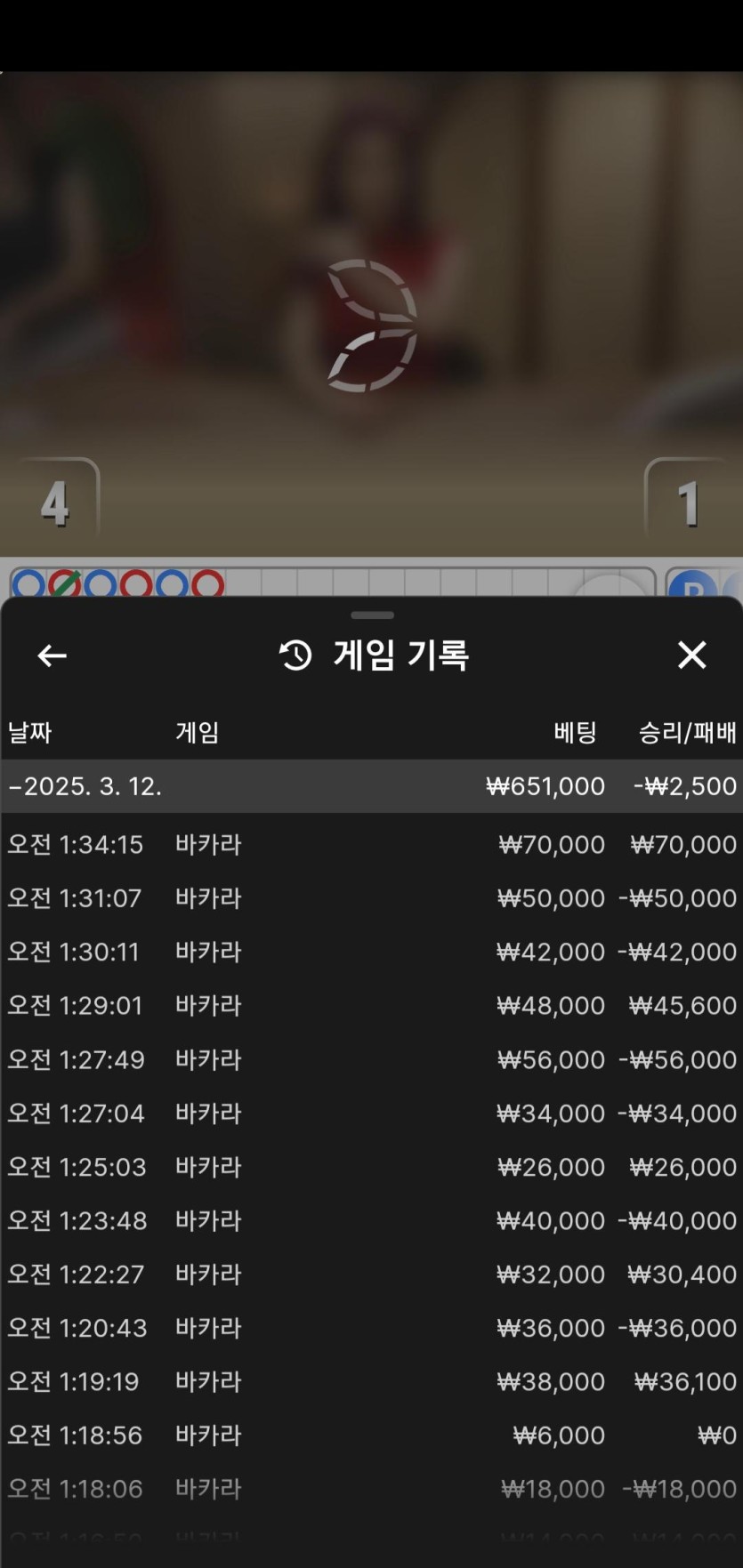Select the 오전 1:18:56 record showing ₩0
This screenshot has height=1568, width=743.
371,1435
